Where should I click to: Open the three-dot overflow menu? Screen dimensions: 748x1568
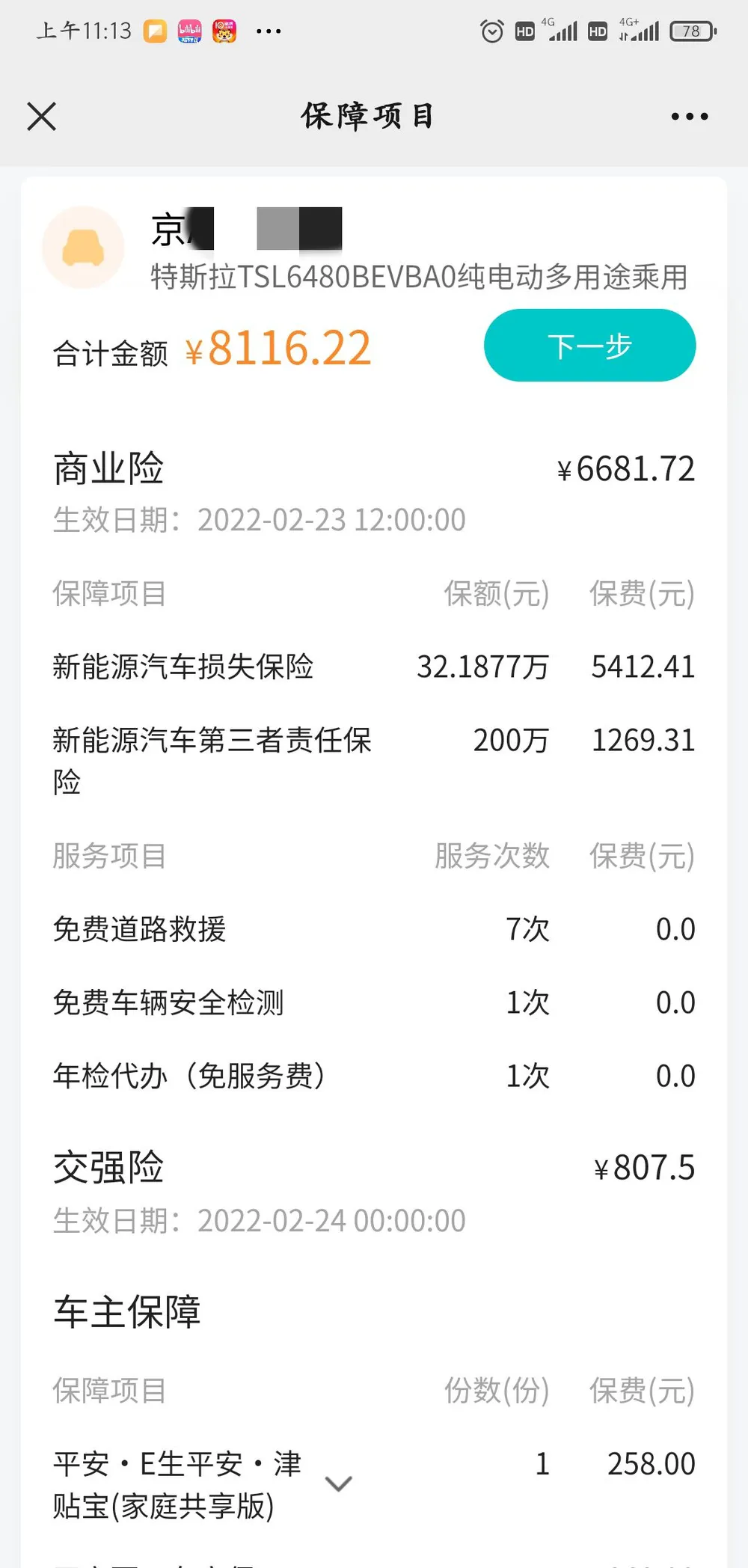click(x=689, y=117)
